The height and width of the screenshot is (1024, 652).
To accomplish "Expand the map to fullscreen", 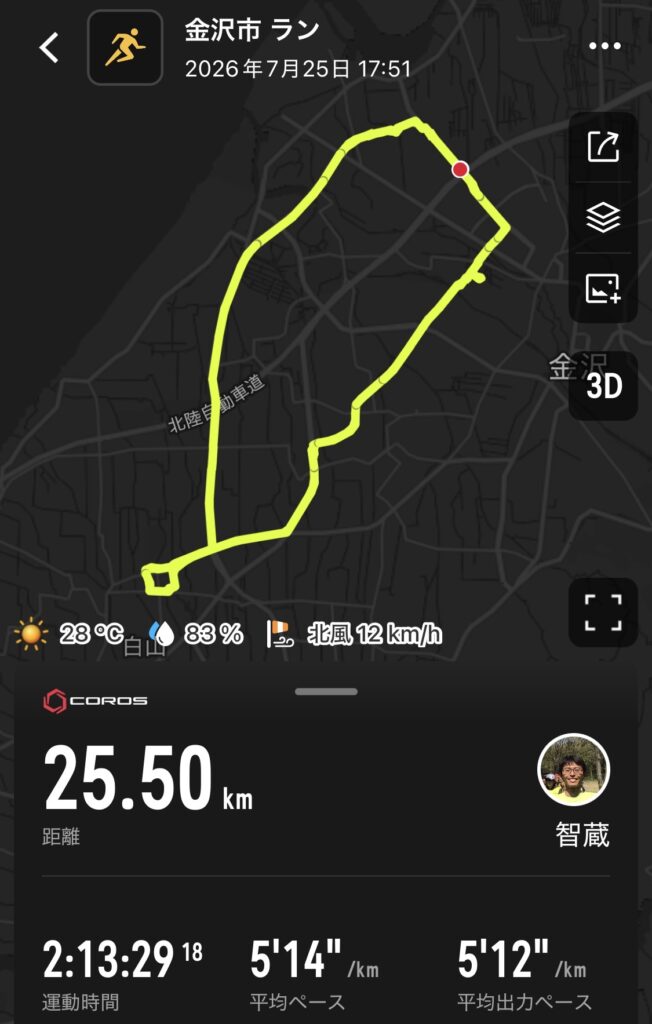I will 603,612.
